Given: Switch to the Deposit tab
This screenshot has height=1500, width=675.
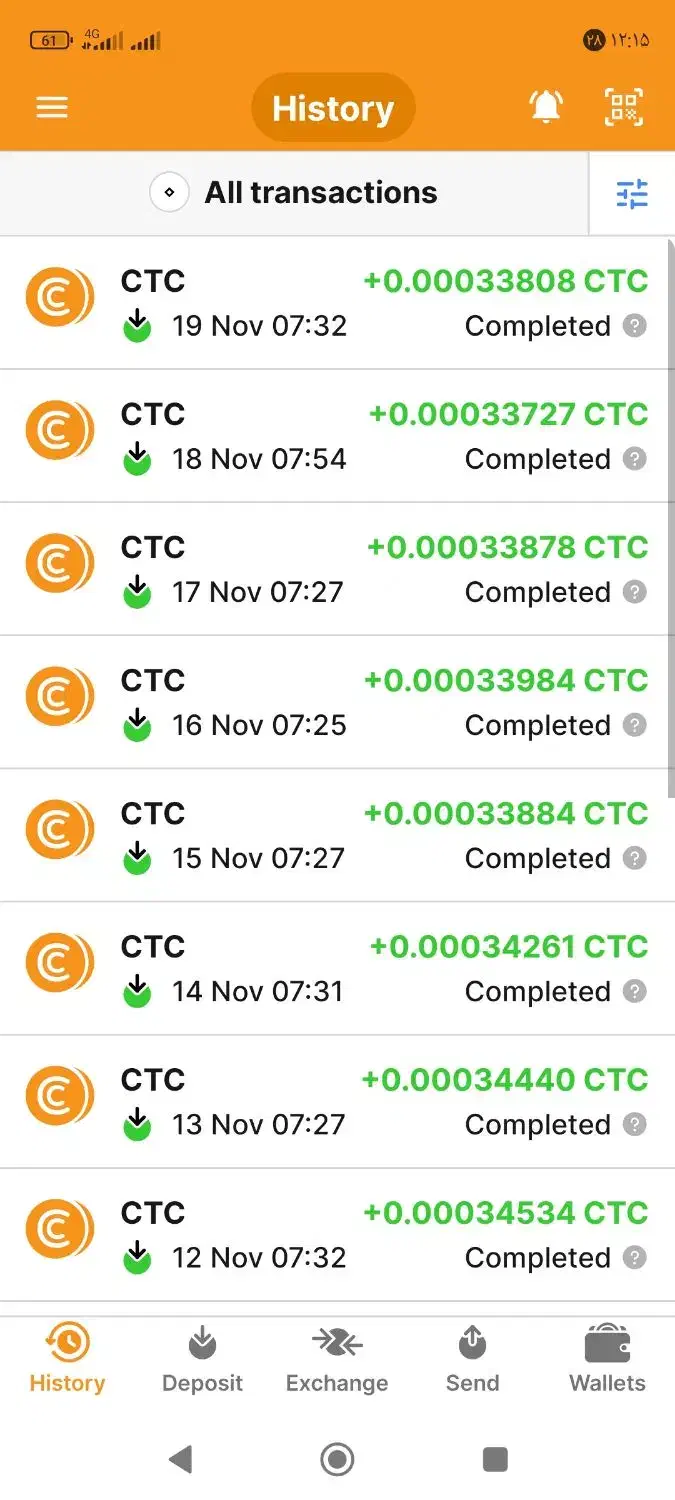Looking at the screenshot, I should [x=202, y=1360].
